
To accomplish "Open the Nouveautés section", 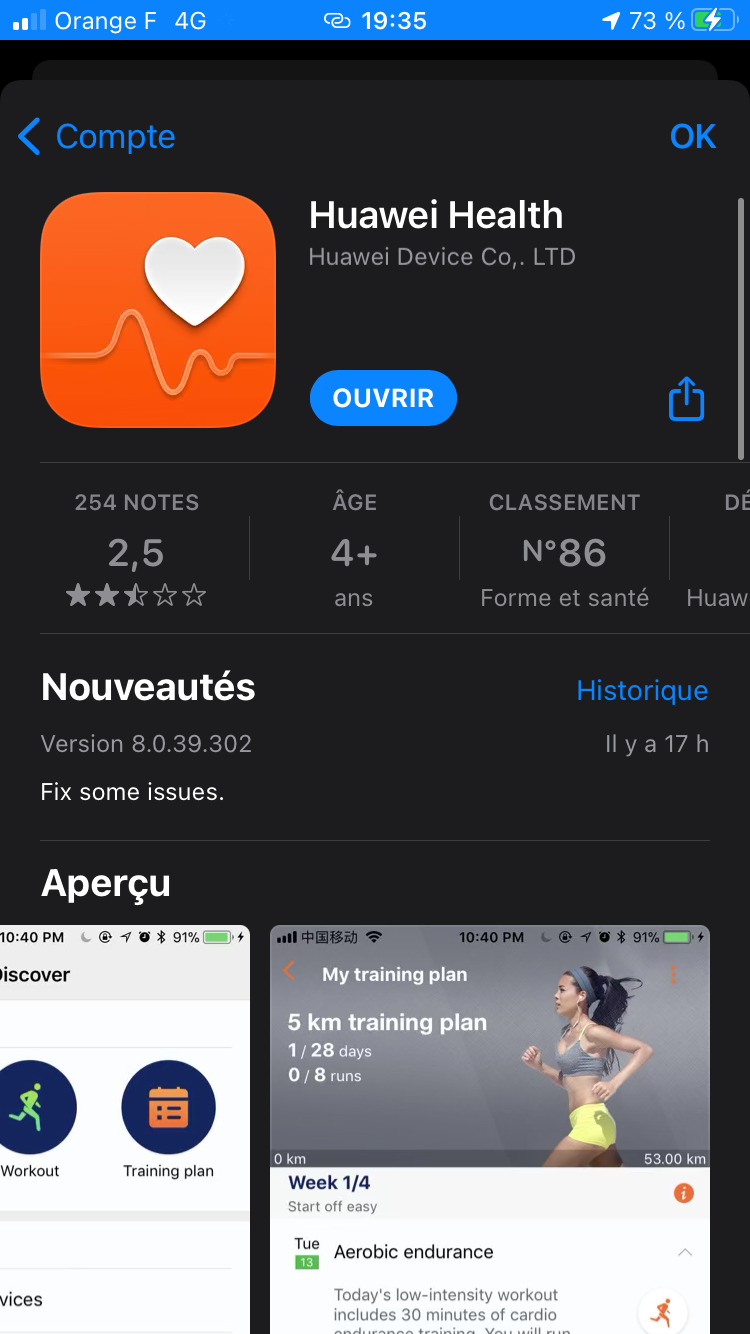I will 147,687.
